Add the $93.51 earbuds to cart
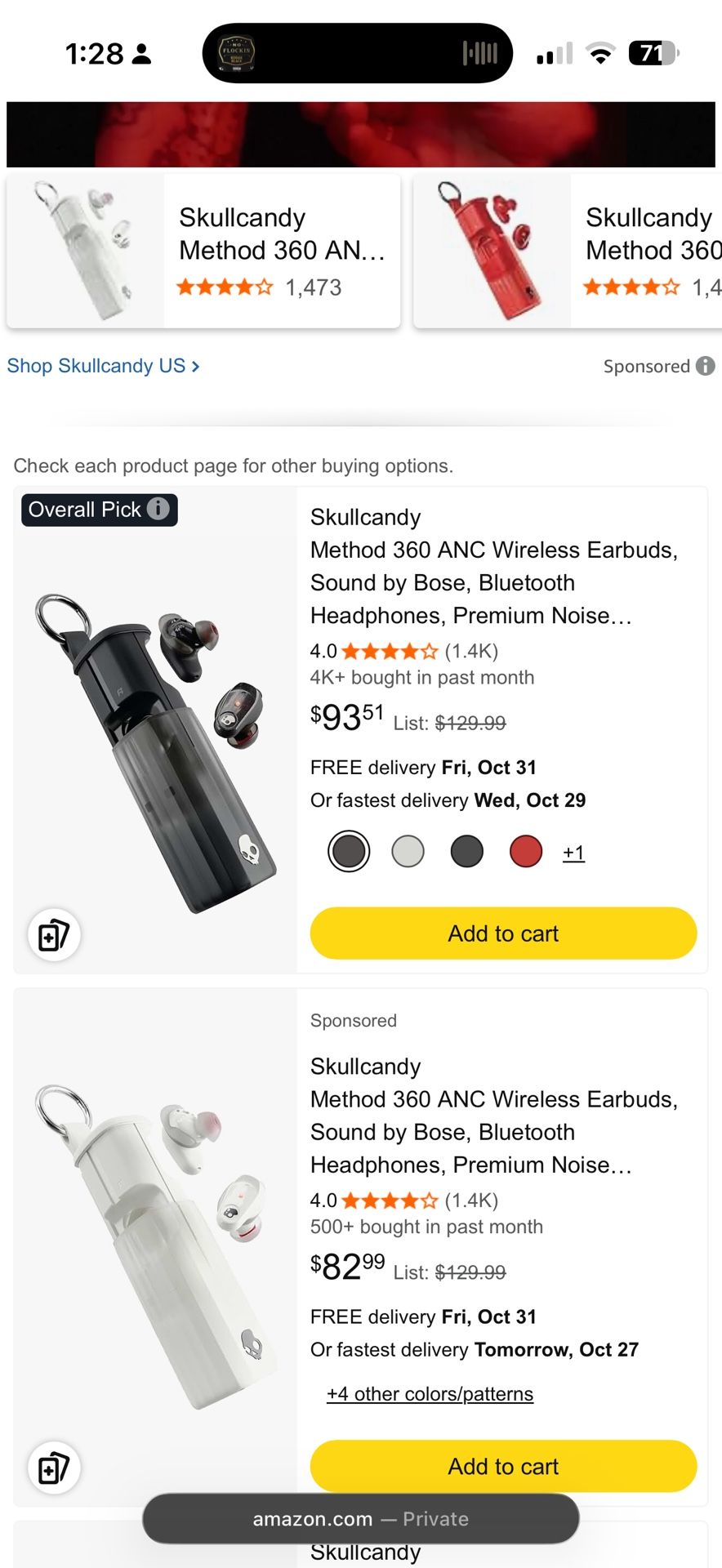The height and width of the screenshot is (1568, 722). [503, 933]
